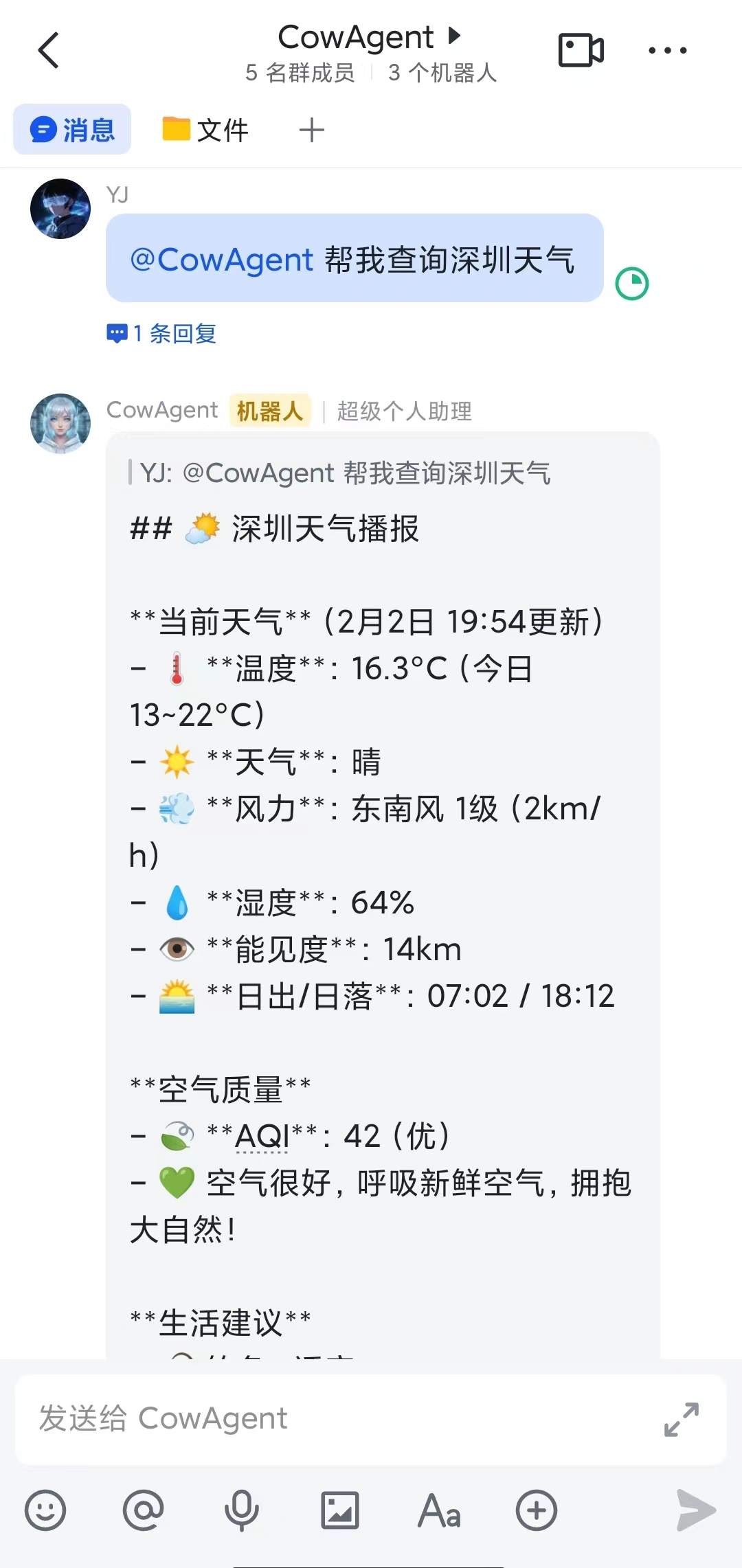Add a new tab with the plus
742x1568 pixels.
311,130
